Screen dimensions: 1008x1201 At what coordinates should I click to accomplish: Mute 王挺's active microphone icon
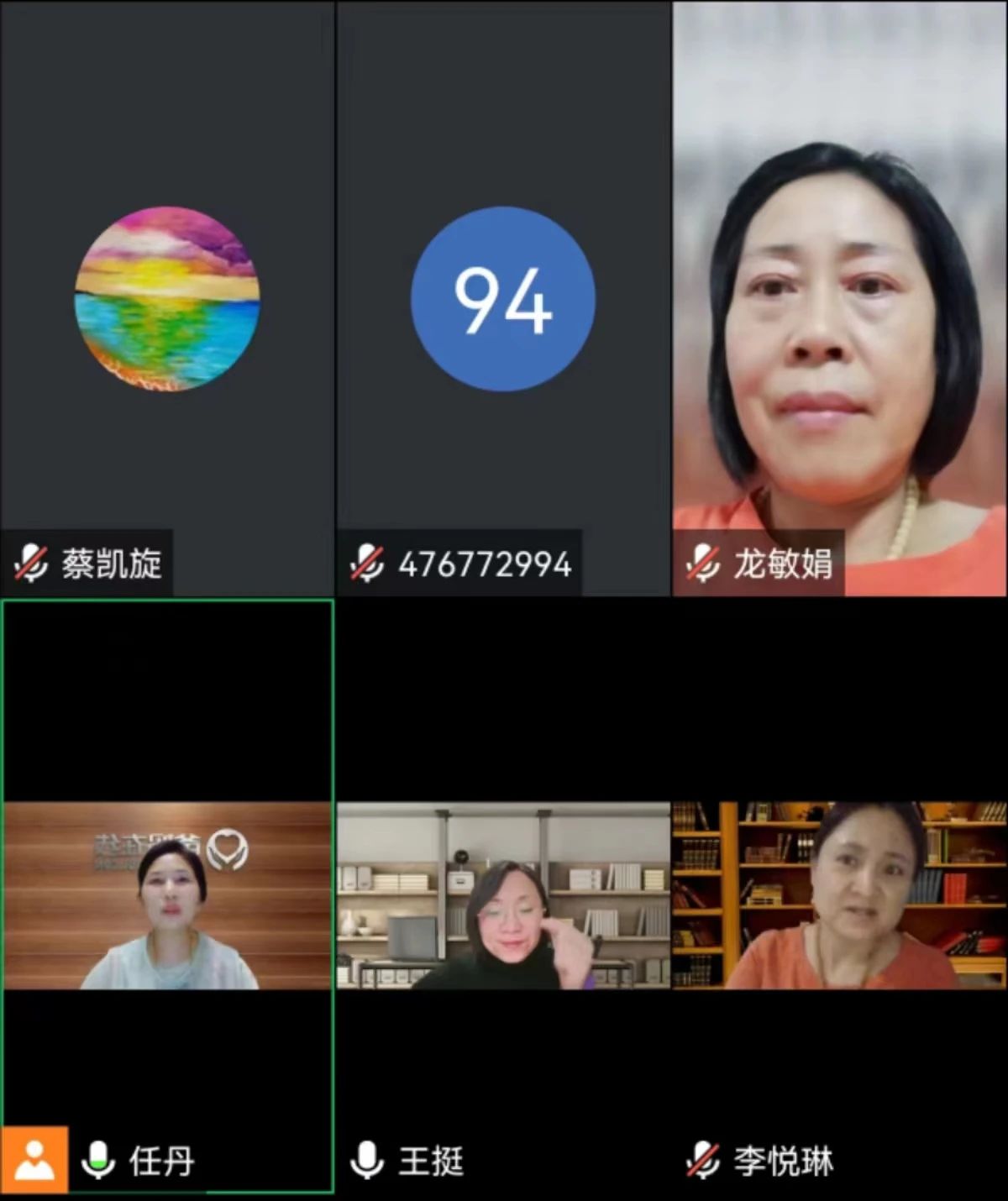click(365, 1163)
